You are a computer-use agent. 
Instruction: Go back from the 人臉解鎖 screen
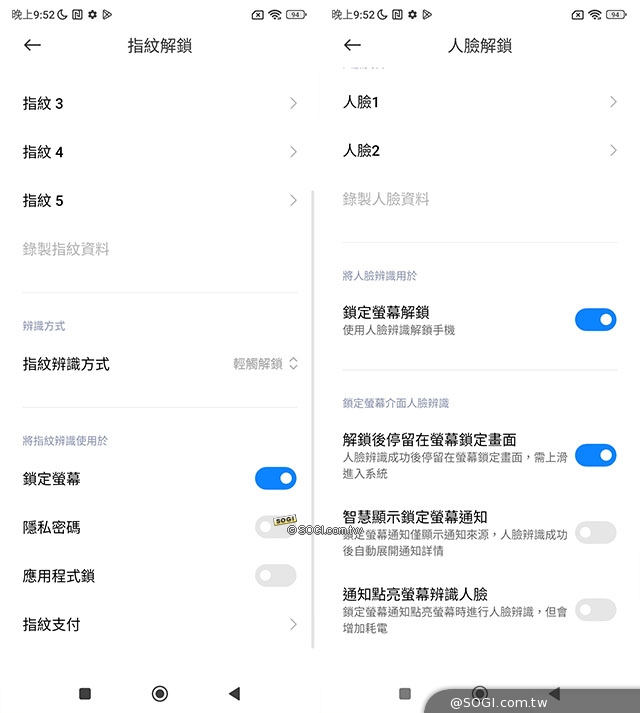(x=352, y=45)
